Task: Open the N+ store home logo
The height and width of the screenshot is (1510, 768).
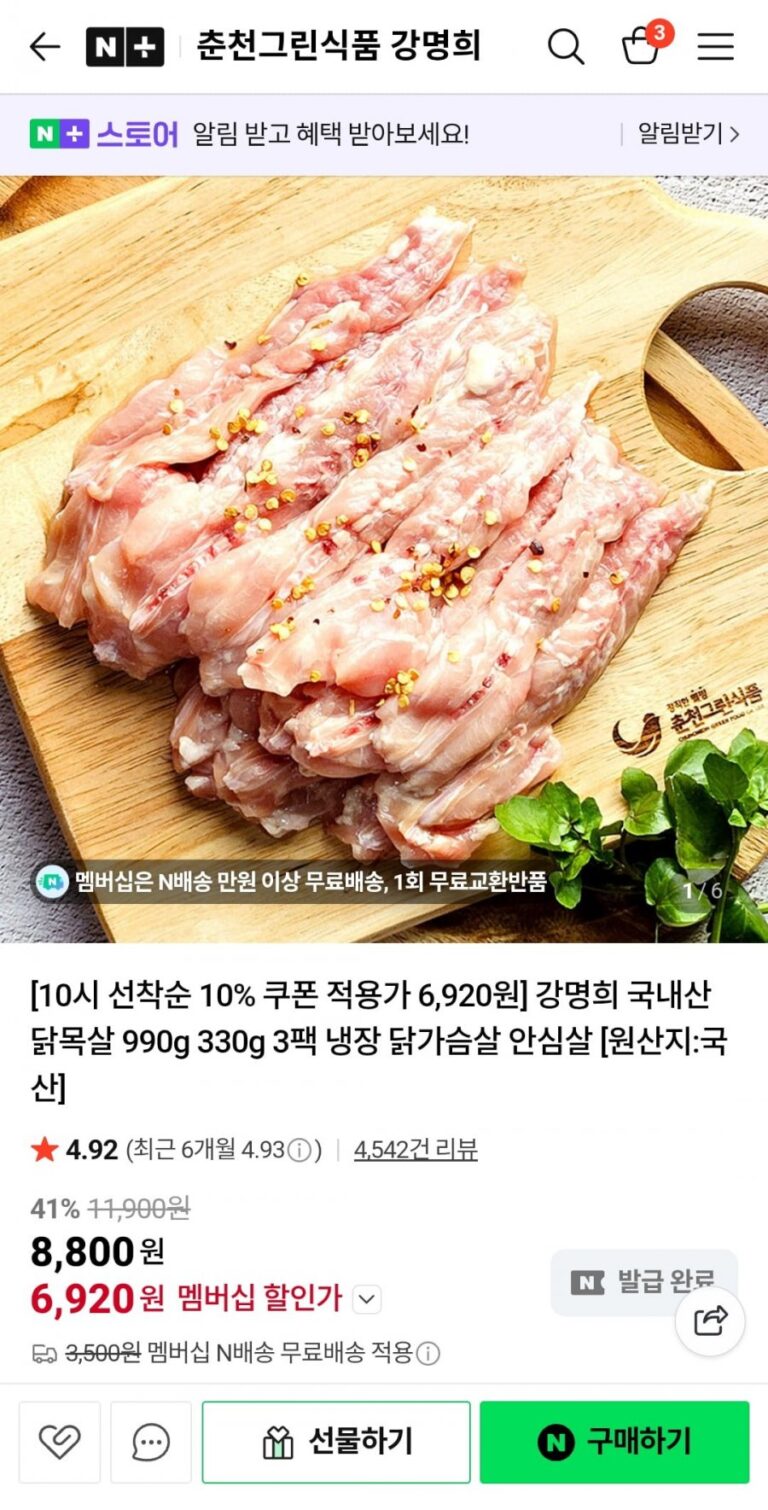Action: point(125,46)
